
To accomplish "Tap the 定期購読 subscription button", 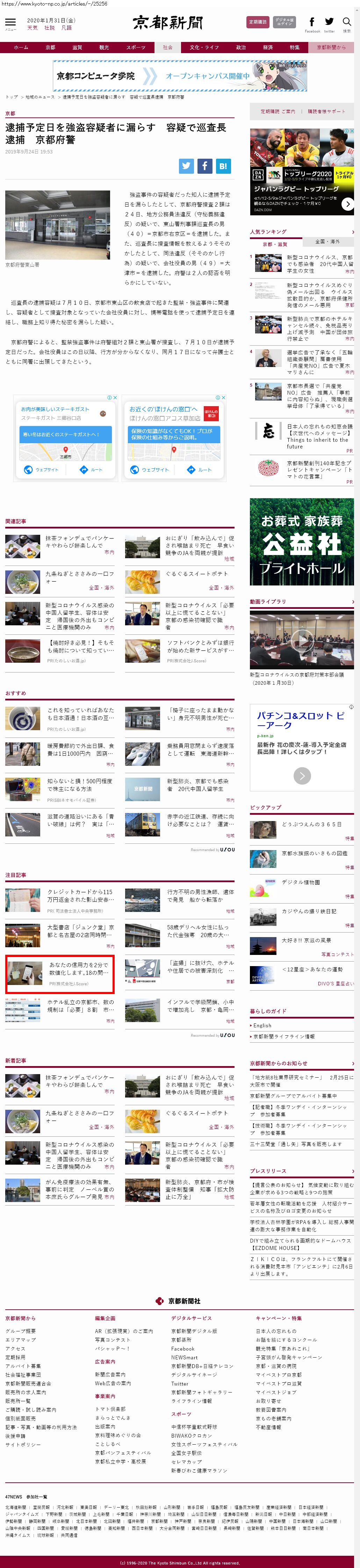I will tap(258, 22).
